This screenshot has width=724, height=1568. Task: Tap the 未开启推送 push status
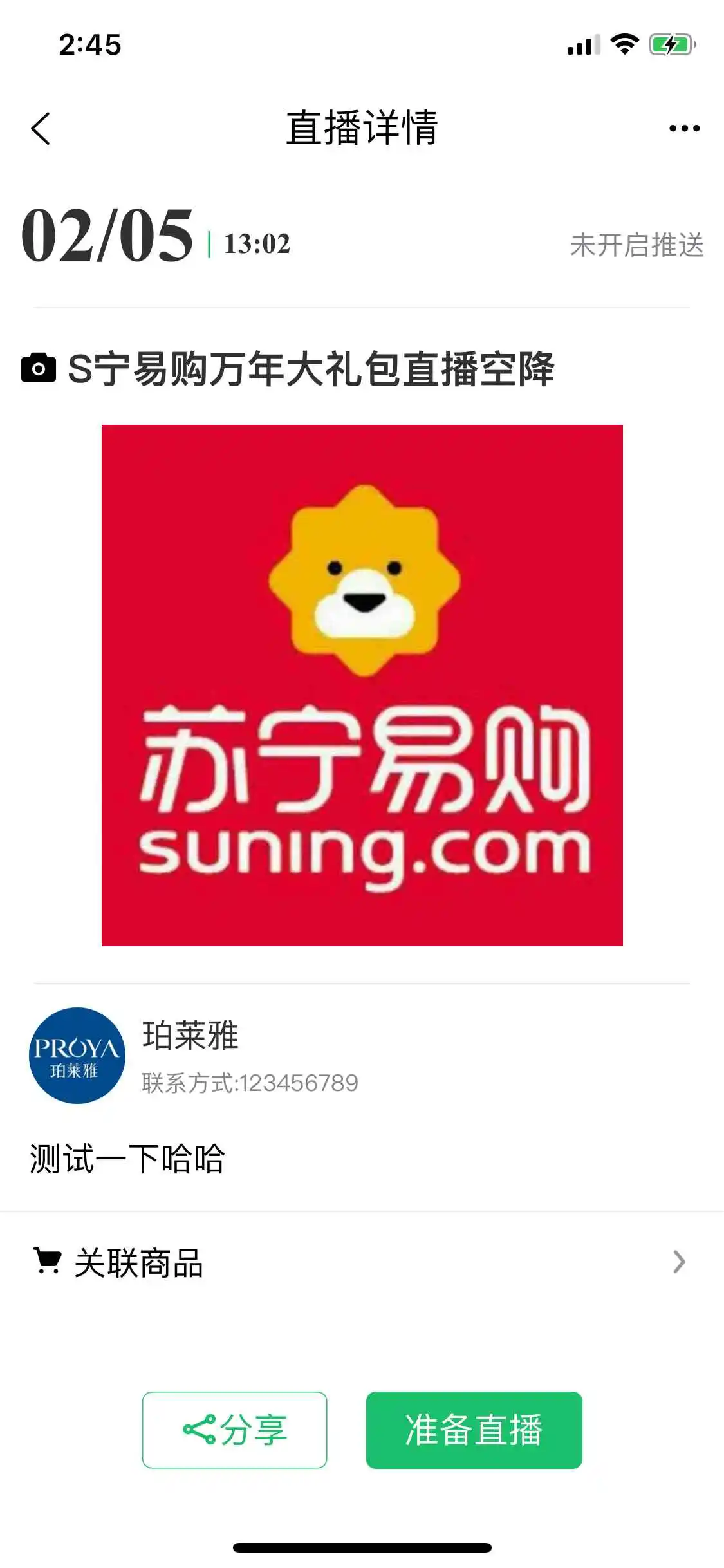(x=636, y=245)
